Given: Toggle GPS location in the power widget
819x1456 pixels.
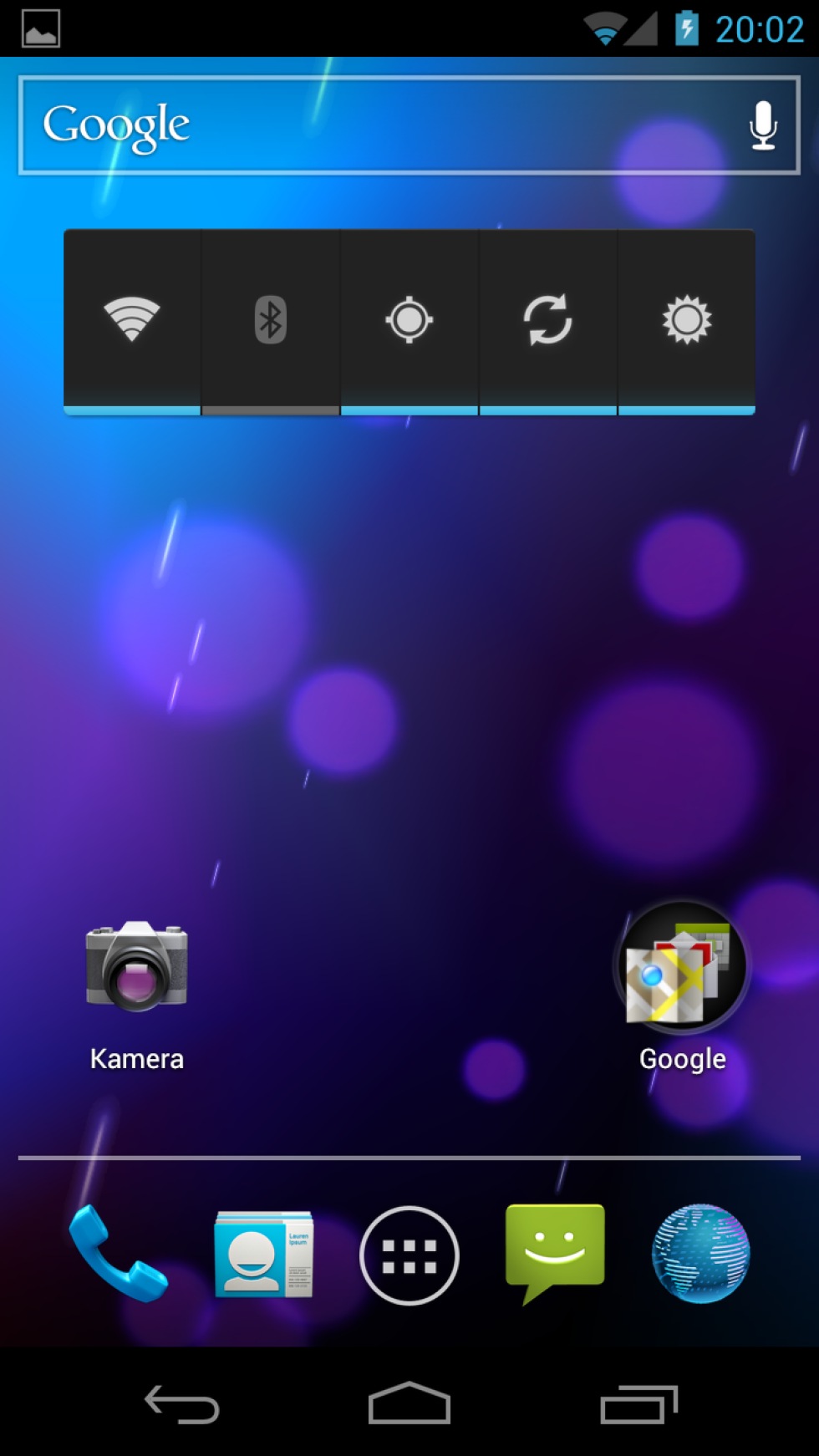Looking at the screenshot, I should point(409,320).
